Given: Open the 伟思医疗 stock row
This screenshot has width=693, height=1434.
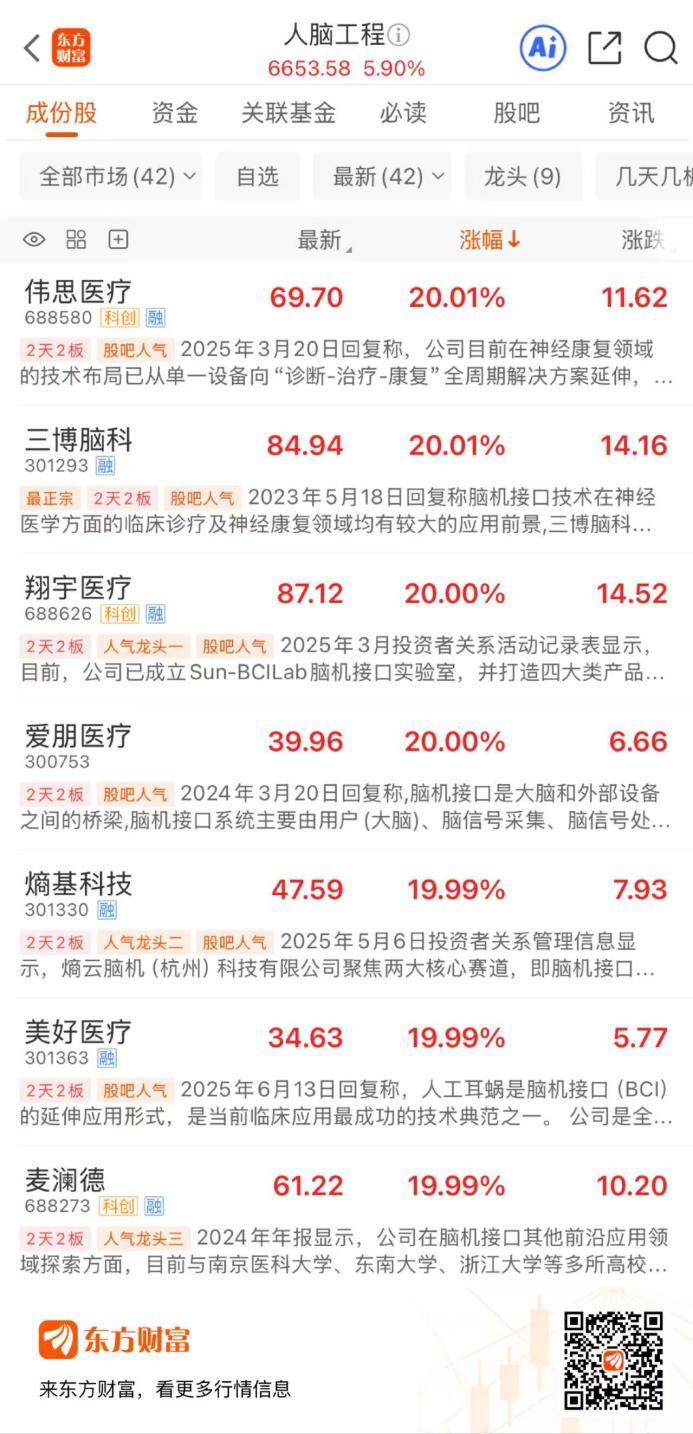Looking at the screenshot, I should point(78,294).
